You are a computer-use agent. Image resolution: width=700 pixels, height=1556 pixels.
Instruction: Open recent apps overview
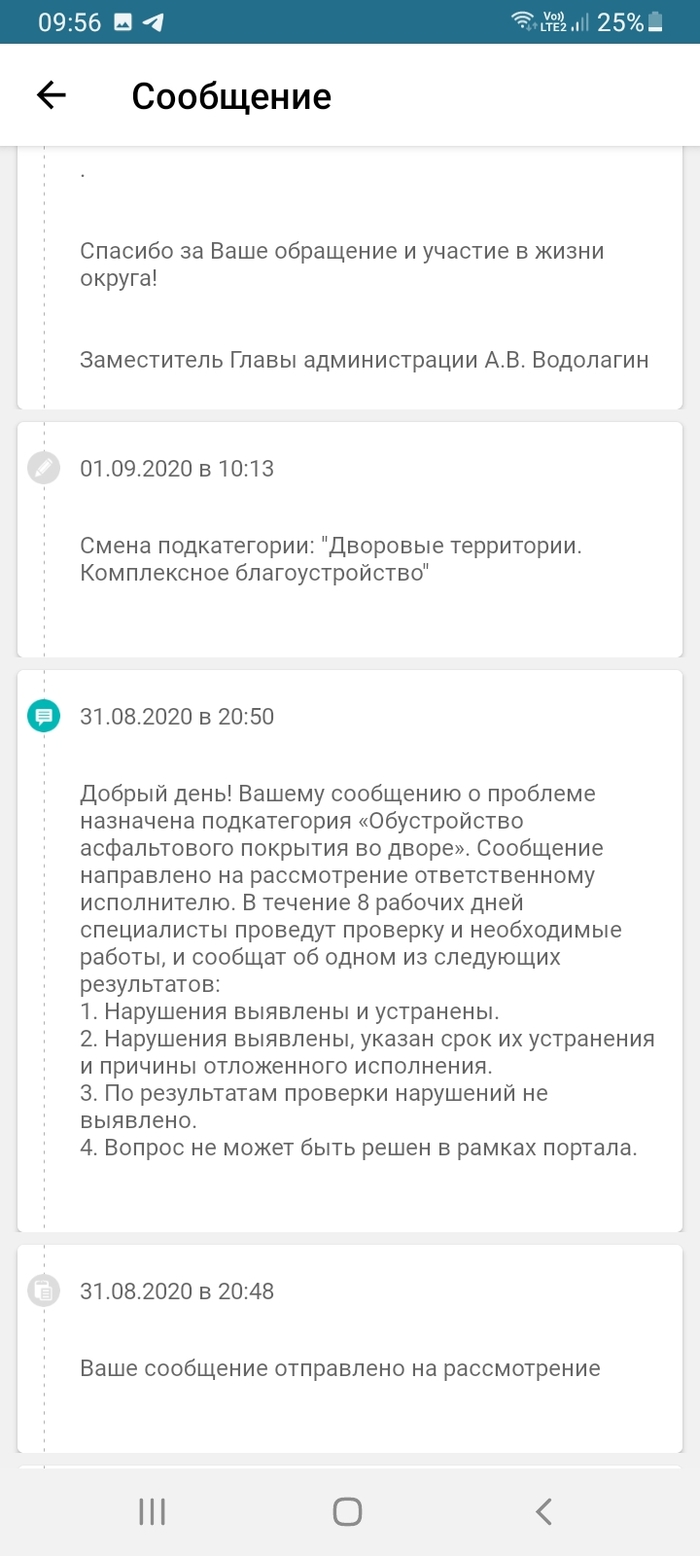coord(152,1511)
